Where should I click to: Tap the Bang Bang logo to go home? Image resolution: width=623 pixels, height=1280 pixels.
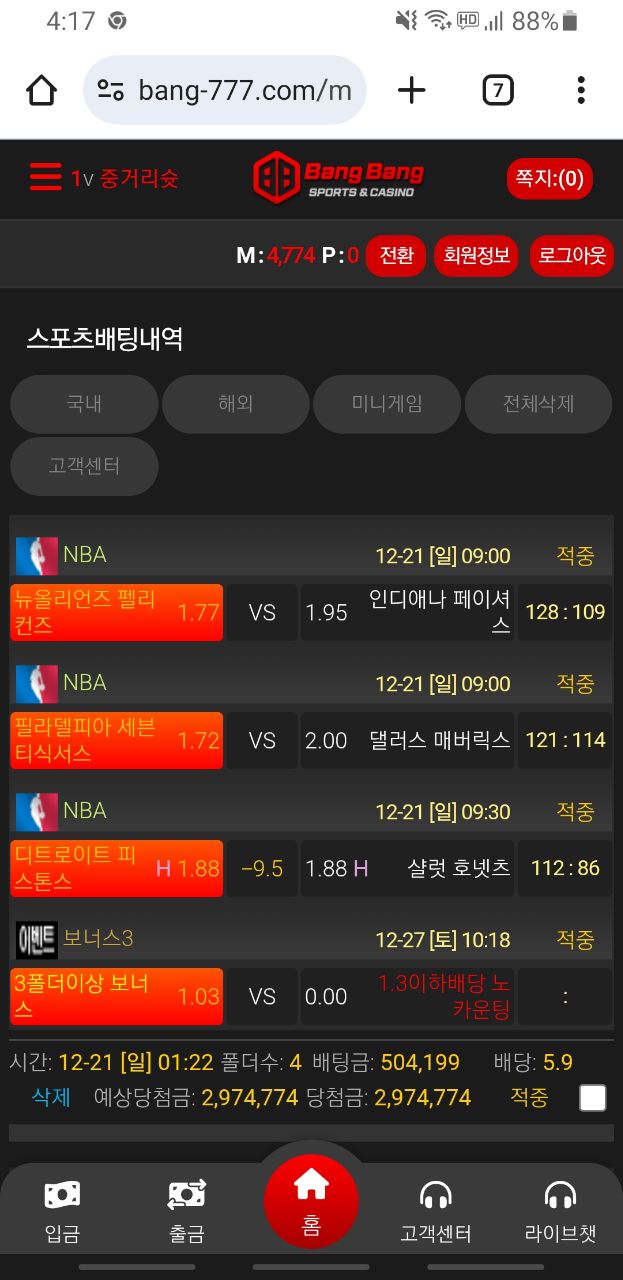338,179
